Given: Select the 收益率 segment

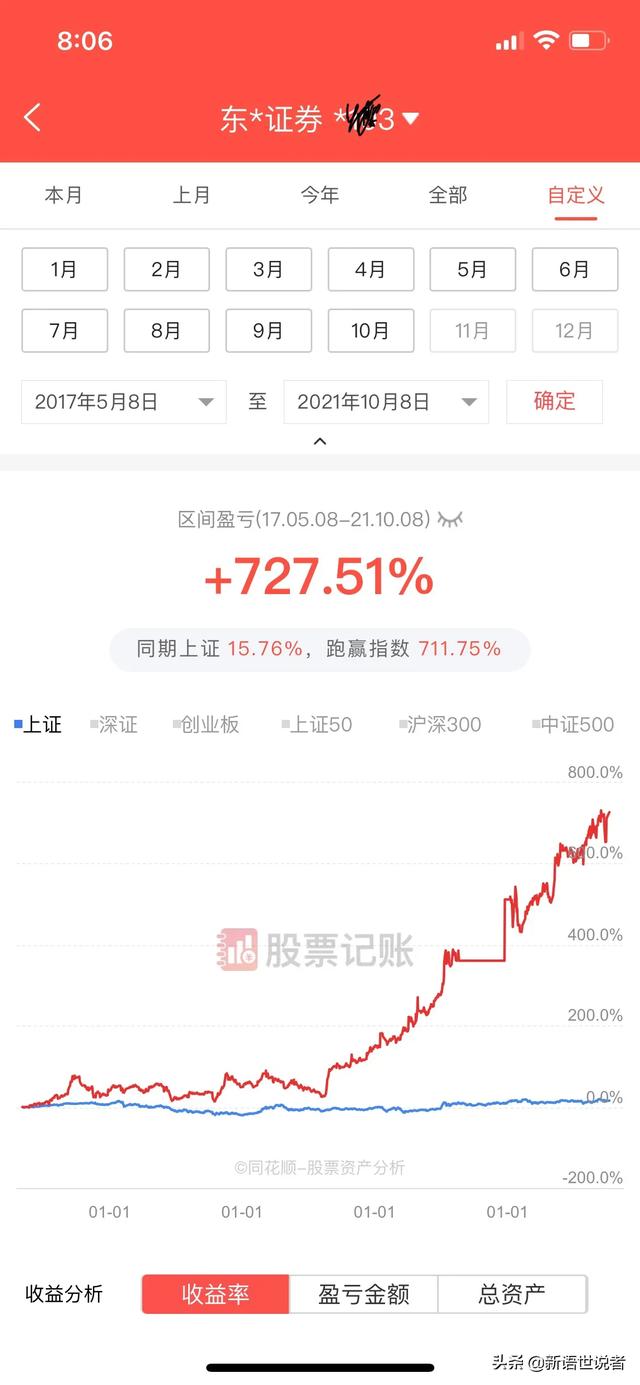Looking at the screenshot, I should coord(215,1294).
